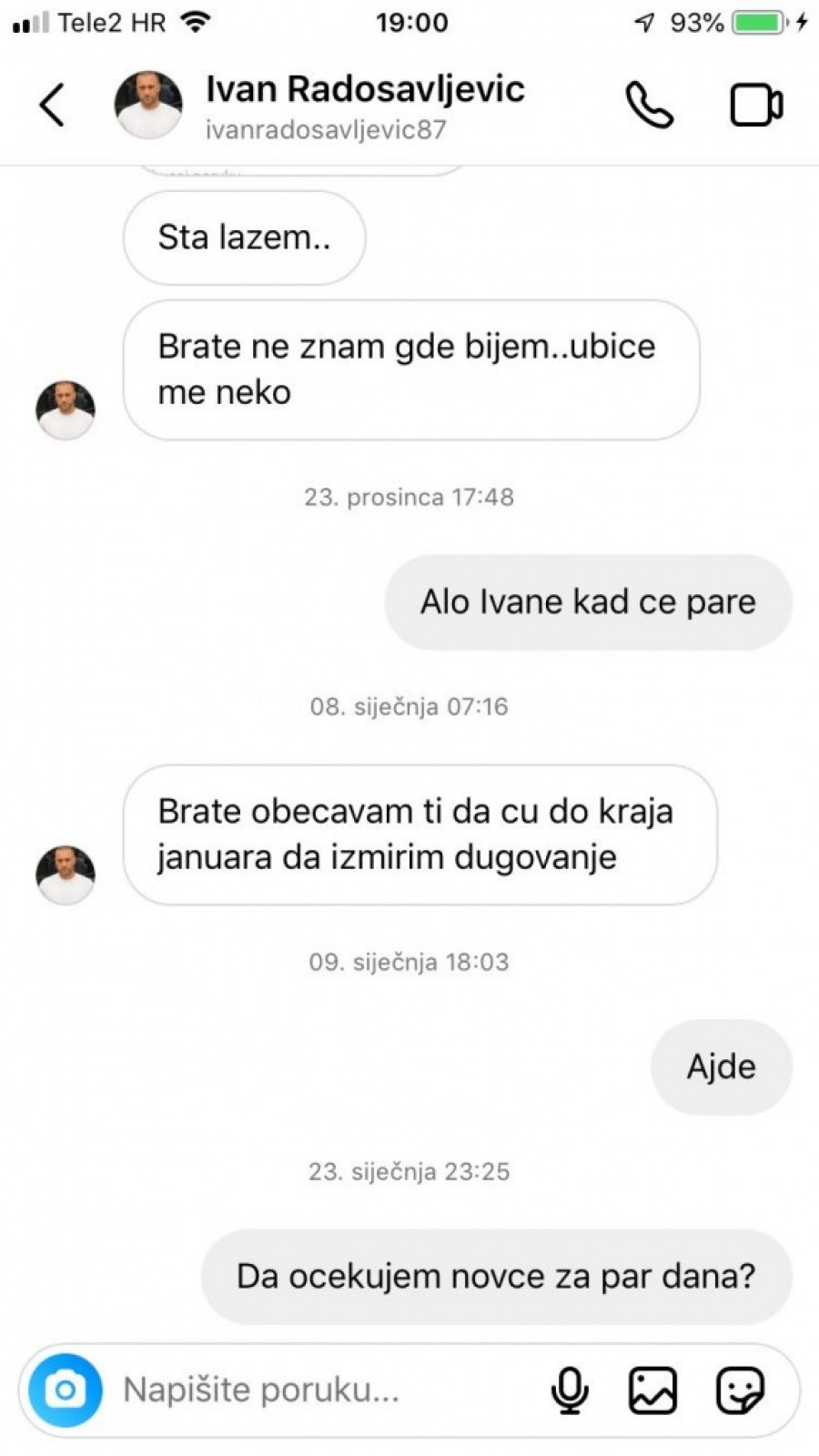Viewport: 819px width, 1456px height.
Task: Open the camera from the message bar
Action: coord(65,1390)
